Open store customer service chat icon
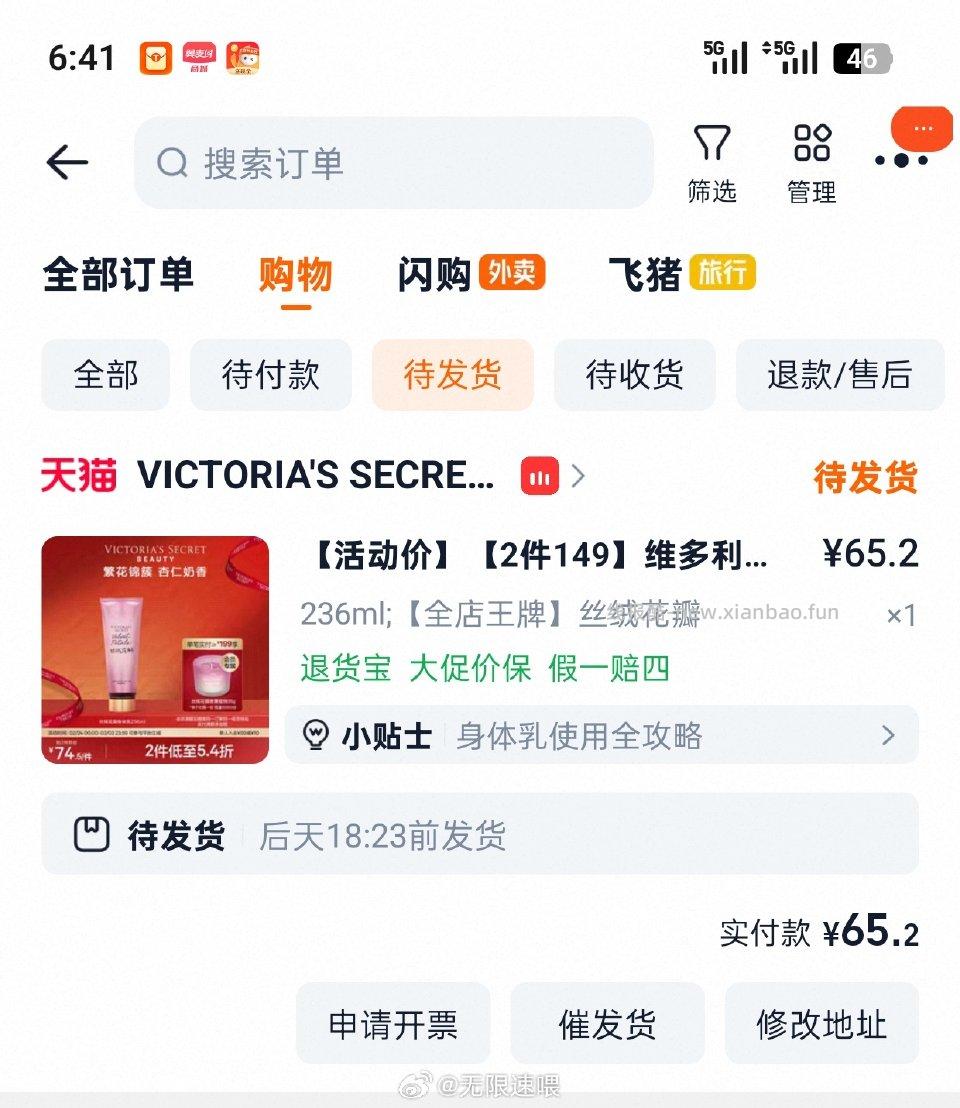 click(x=539, y=476)
